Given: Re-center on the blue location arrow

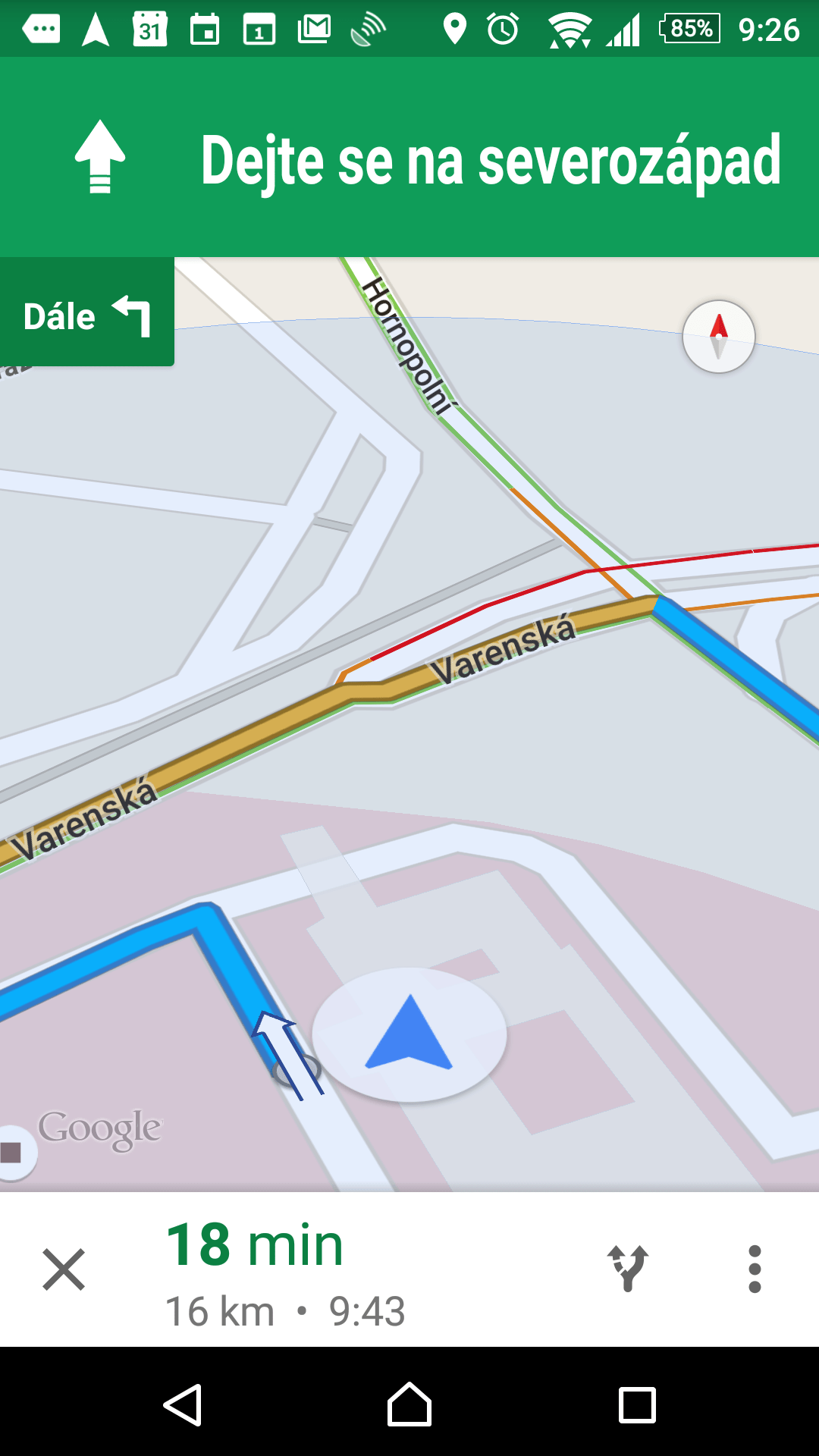Looking at the screenshot, I should pyautogui.click(x=409, y=1034).
